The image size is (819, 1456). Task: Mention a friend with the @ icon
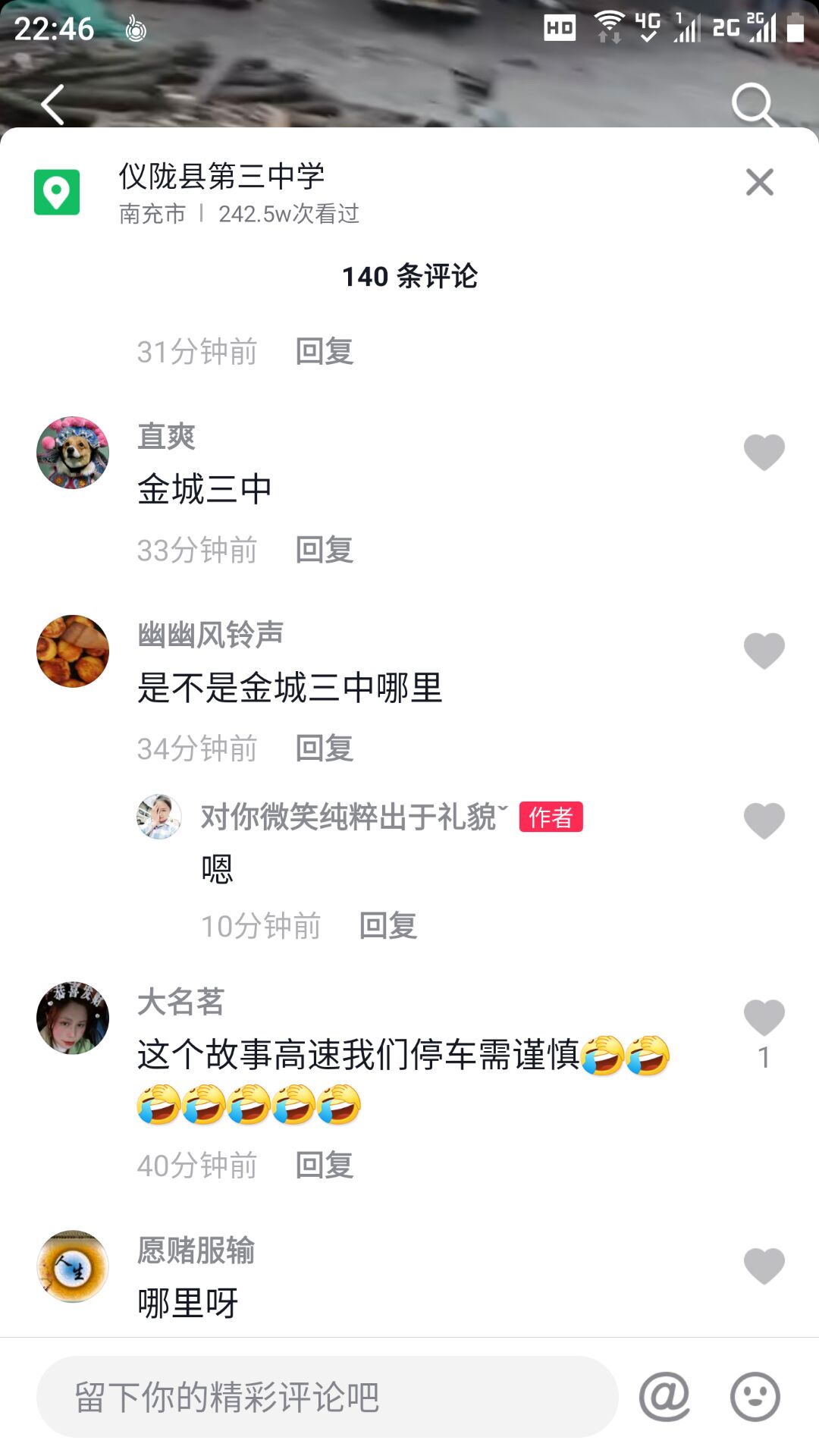point(664,1397)
